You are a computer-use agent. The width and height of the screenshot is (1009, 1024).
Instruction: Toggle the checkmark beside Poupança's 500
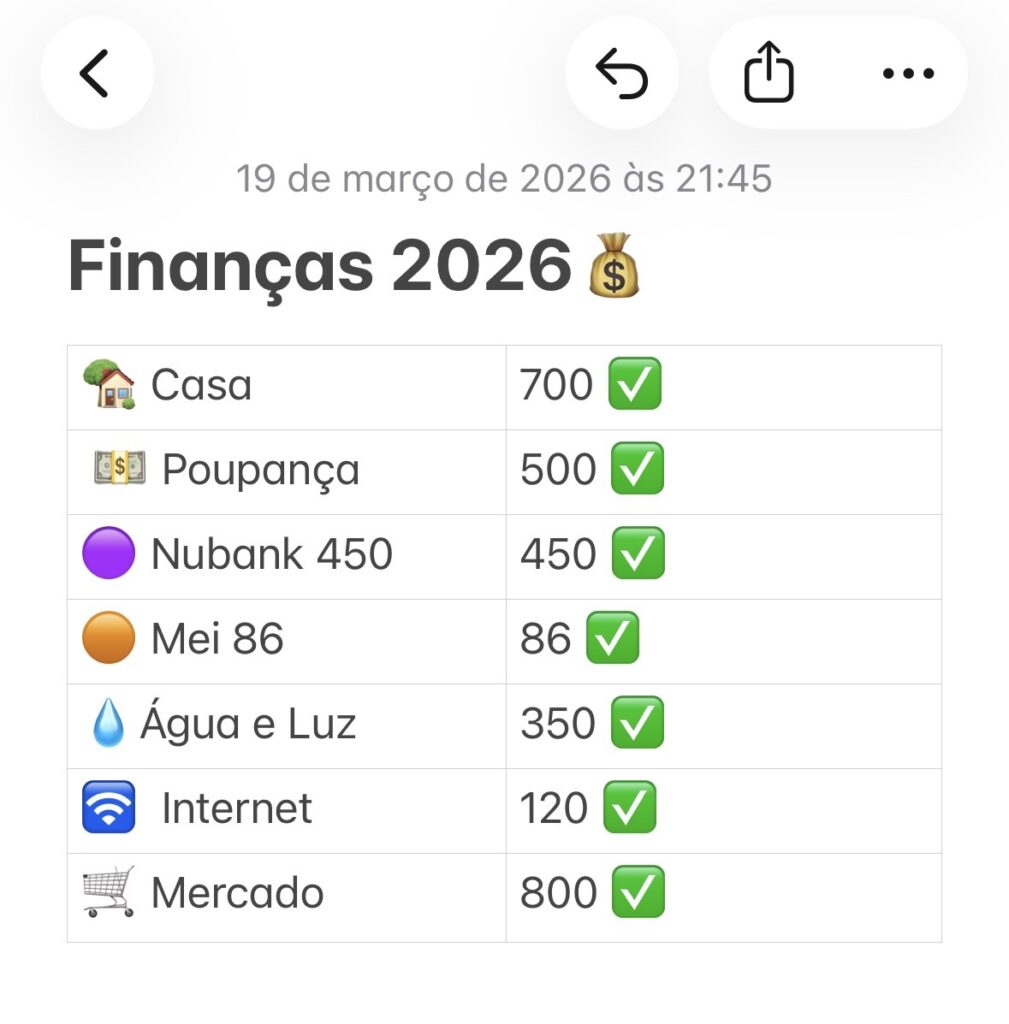[637, 469]
